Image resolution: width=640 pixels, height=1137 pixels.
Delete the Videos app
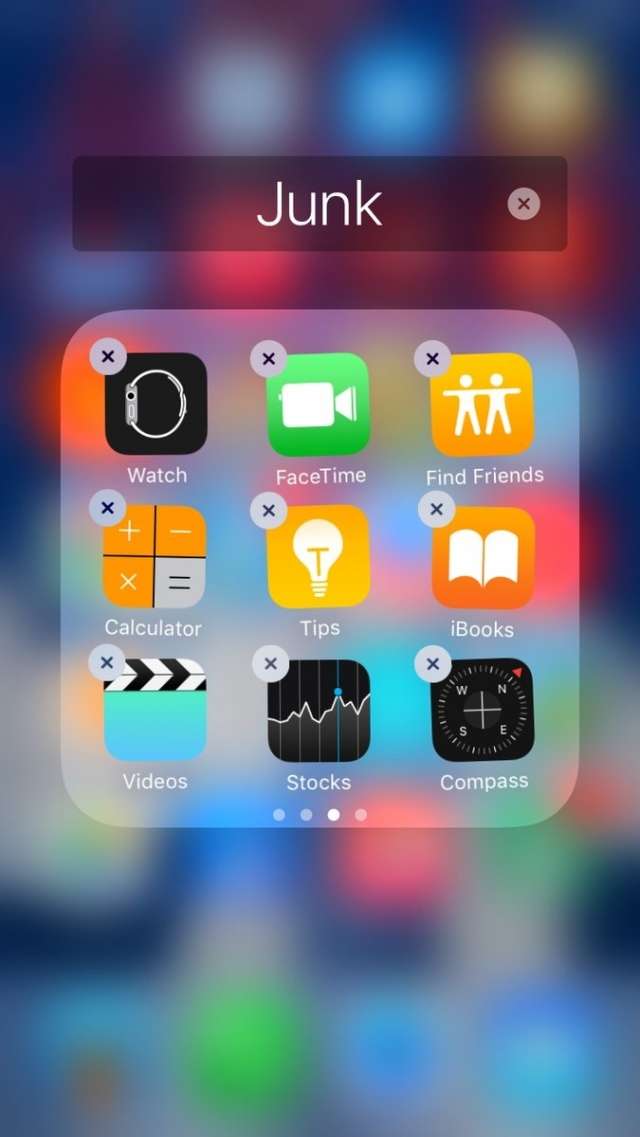pyautogui.click(x=106, y=661)
